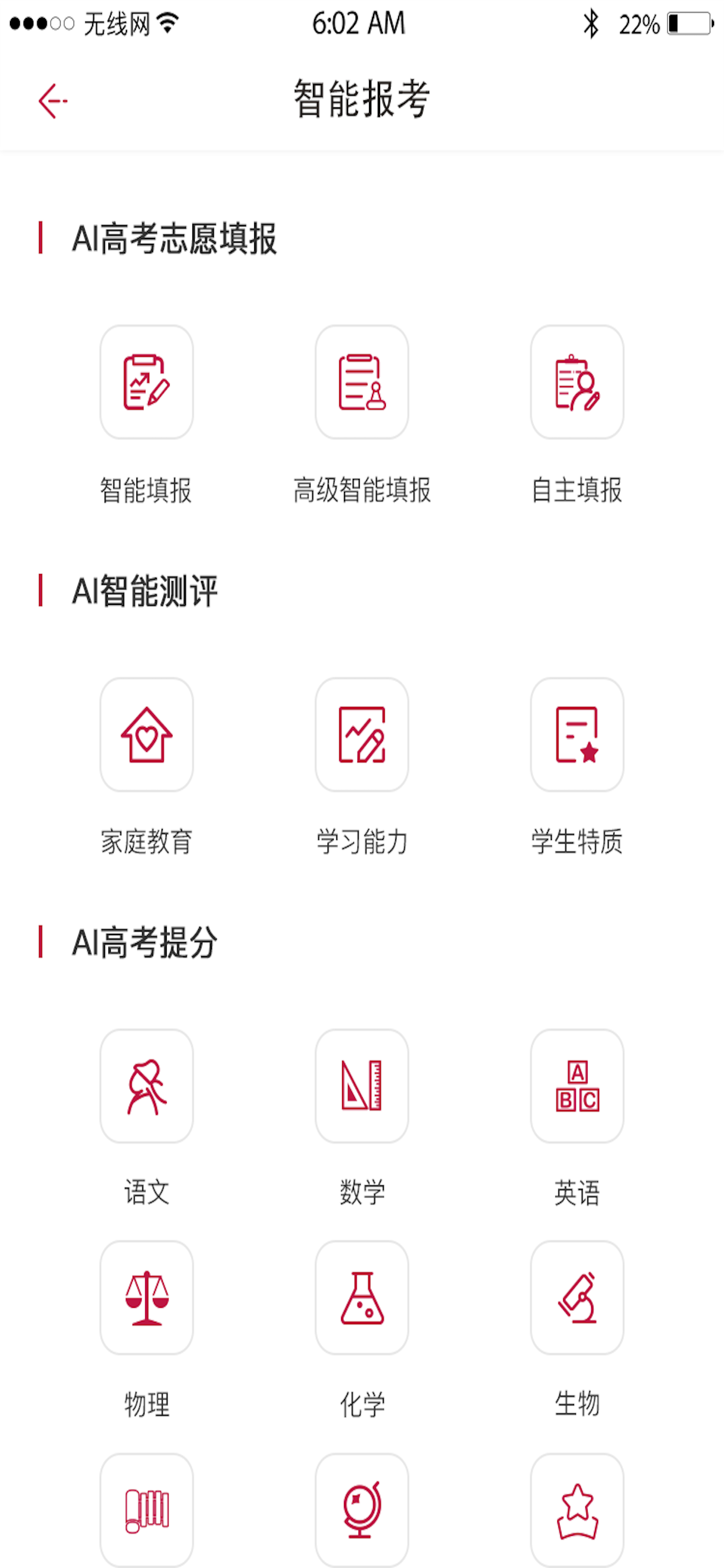Image resolution: width=724 pixels, height=1568 pixels.
Task: Open the globe icon in the bottom row
Action: coord(361,1510)
